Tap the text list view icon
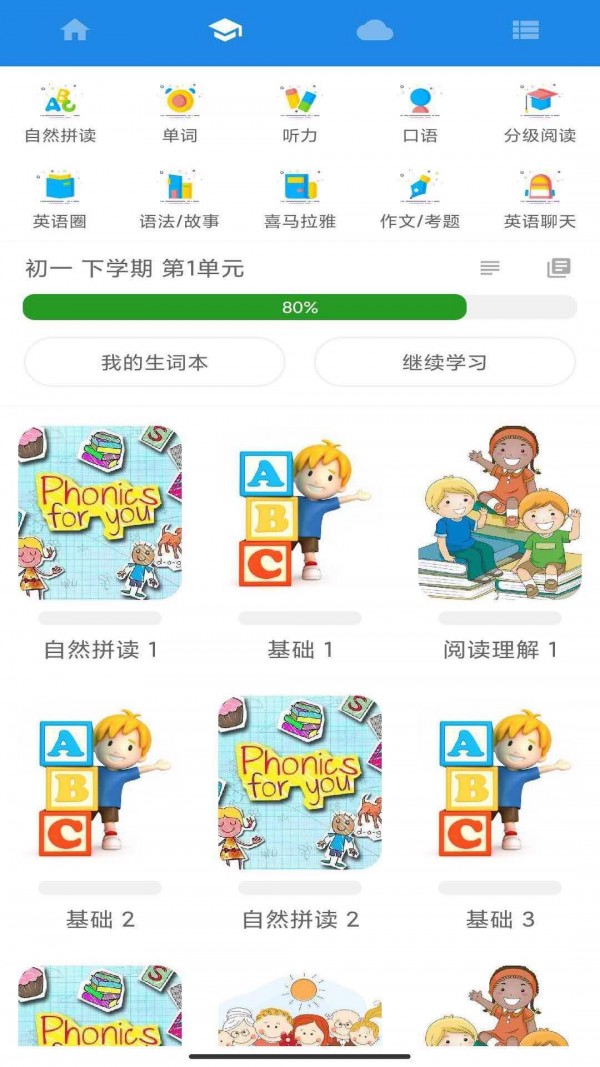 (490, 268)
